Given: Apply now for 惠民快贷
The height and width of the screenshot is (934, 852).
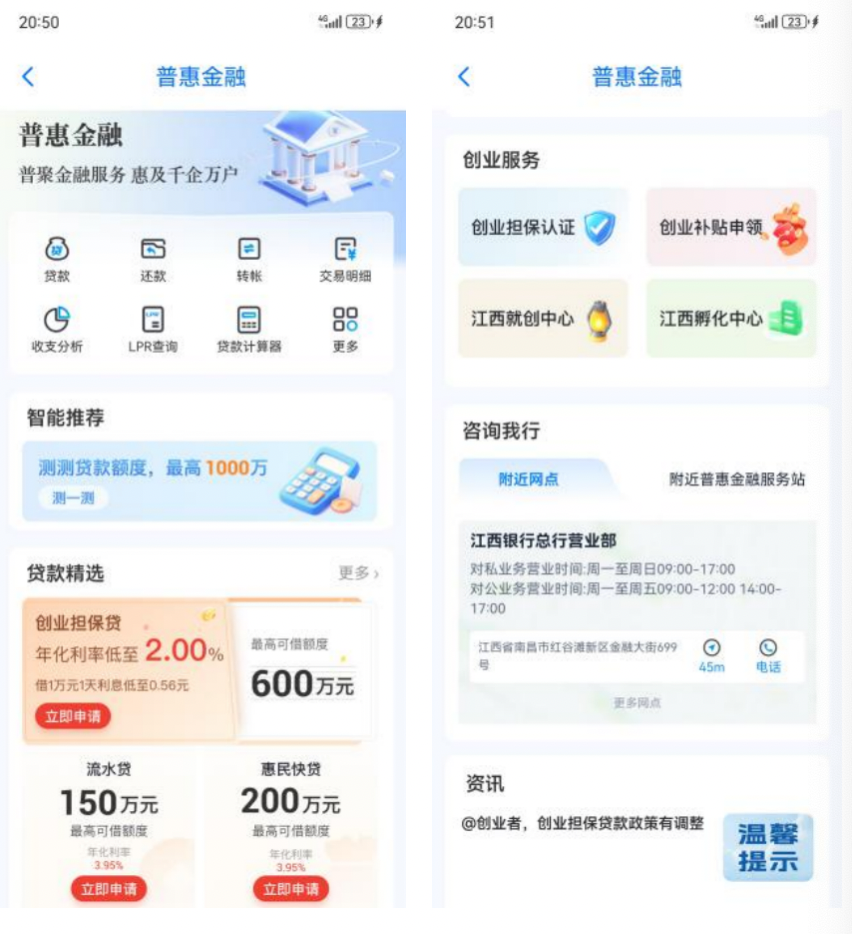Looking at the screenshot, I should click(x=290, y=888).
